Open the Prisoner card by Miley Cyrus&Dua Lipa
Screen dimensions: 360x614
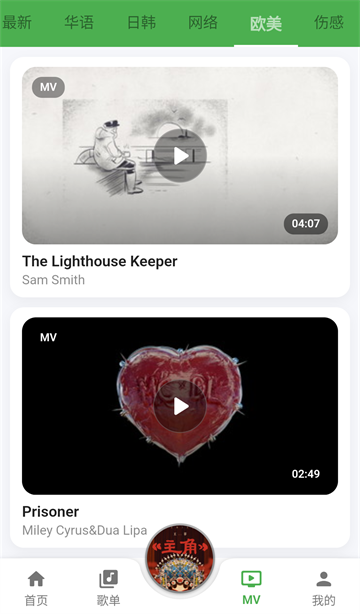180,428
